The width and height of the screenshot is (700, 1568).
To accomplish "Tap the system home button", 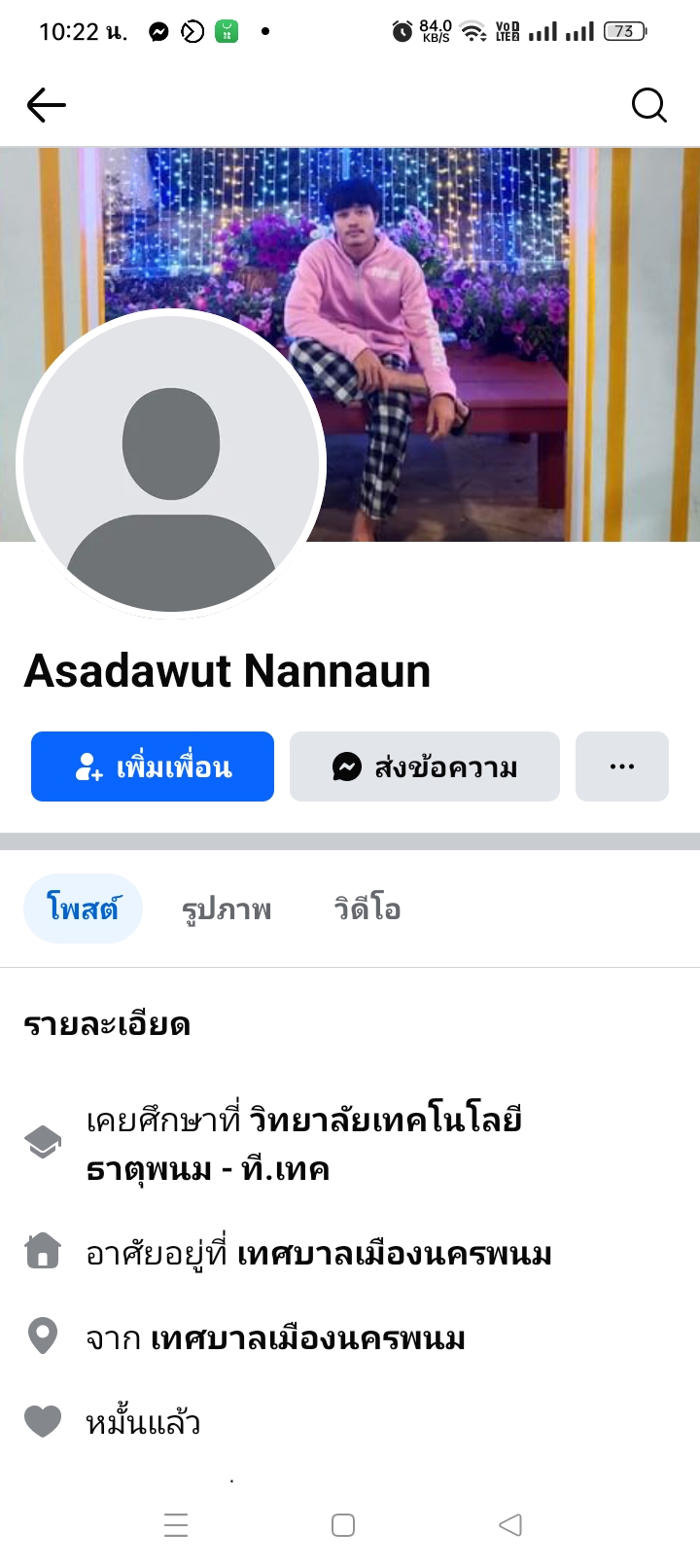I will pos(343,1524).
